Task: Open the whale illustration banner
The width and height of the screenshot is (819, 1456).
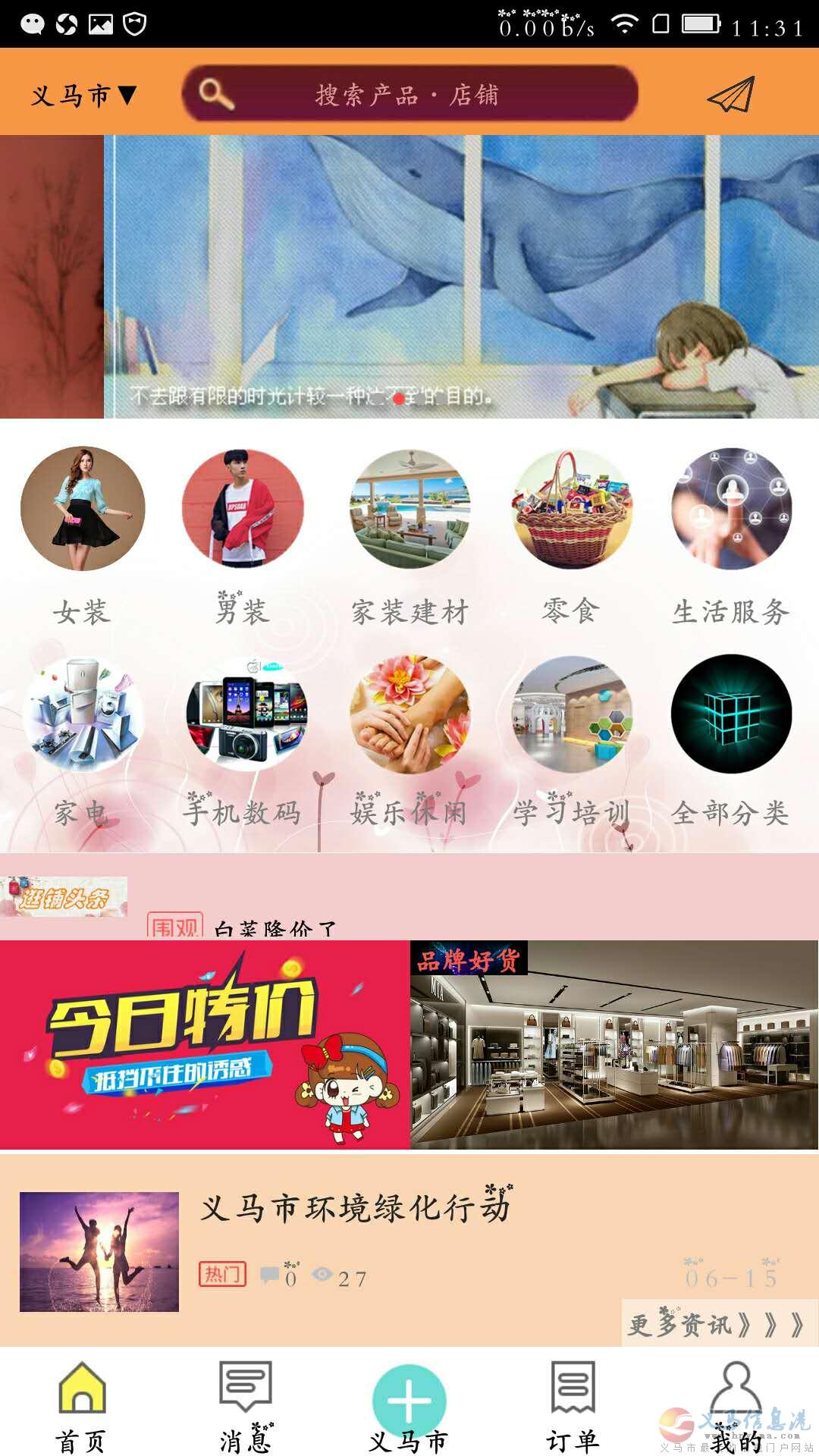Action: [409, 277]
